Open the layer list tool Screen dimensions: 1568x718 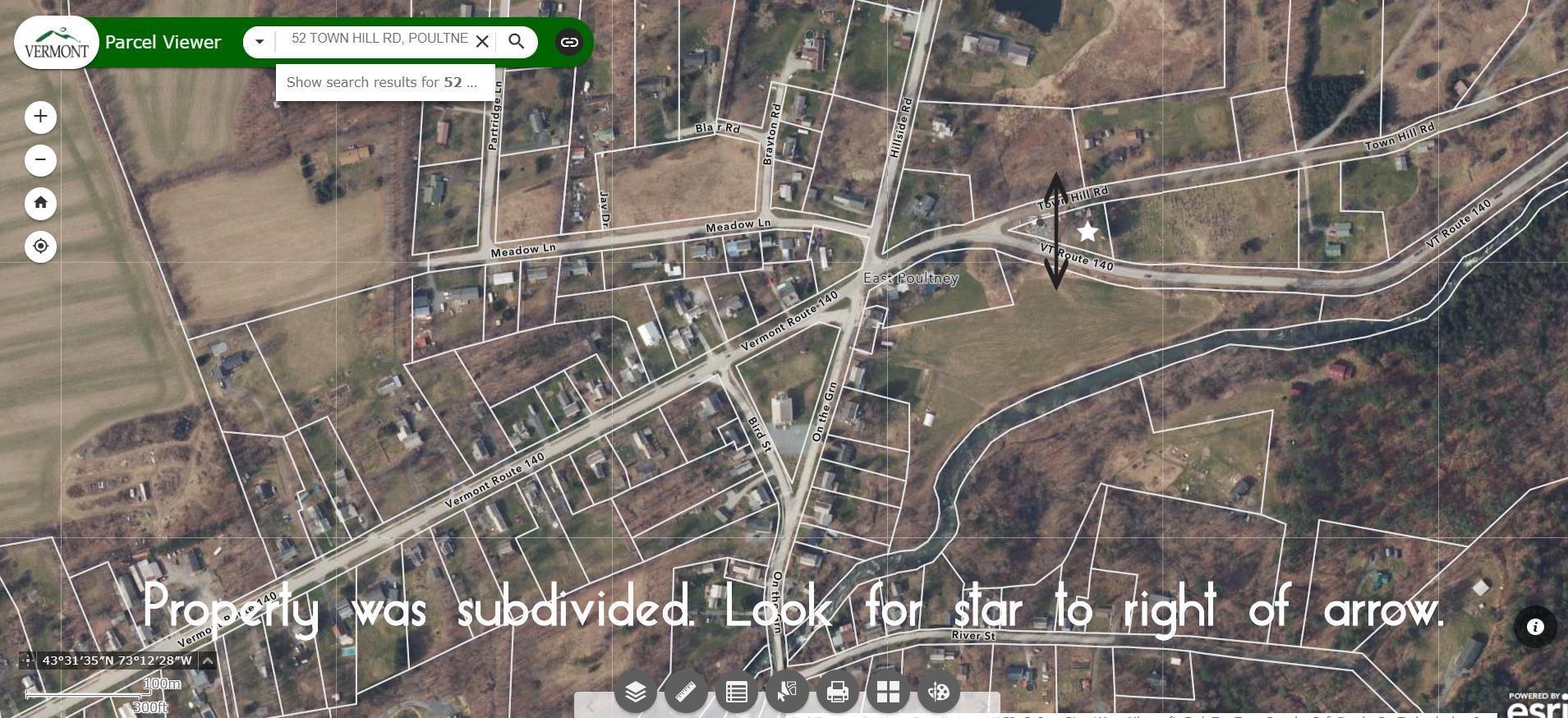[635, 693]
